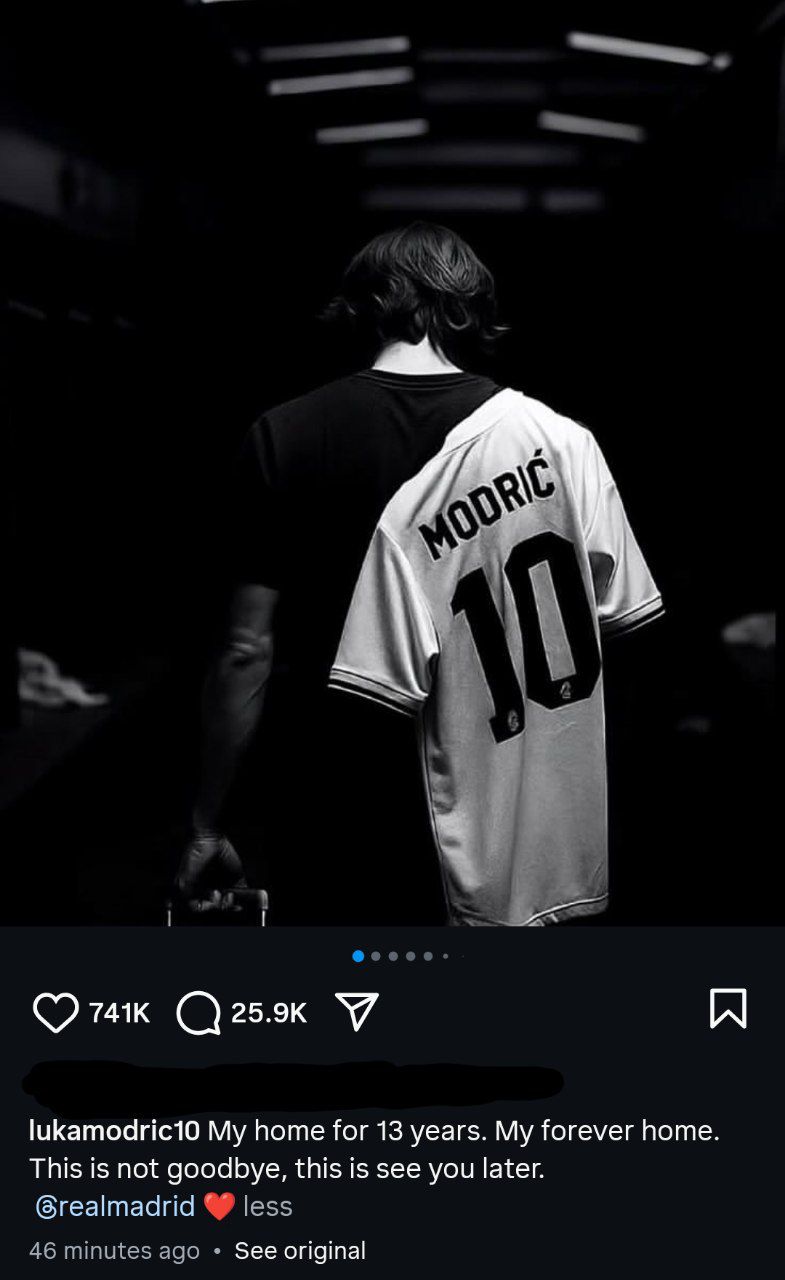Open comments on the post
The height and width of the screenshot is (1280, 785).
coord(198,1012)
